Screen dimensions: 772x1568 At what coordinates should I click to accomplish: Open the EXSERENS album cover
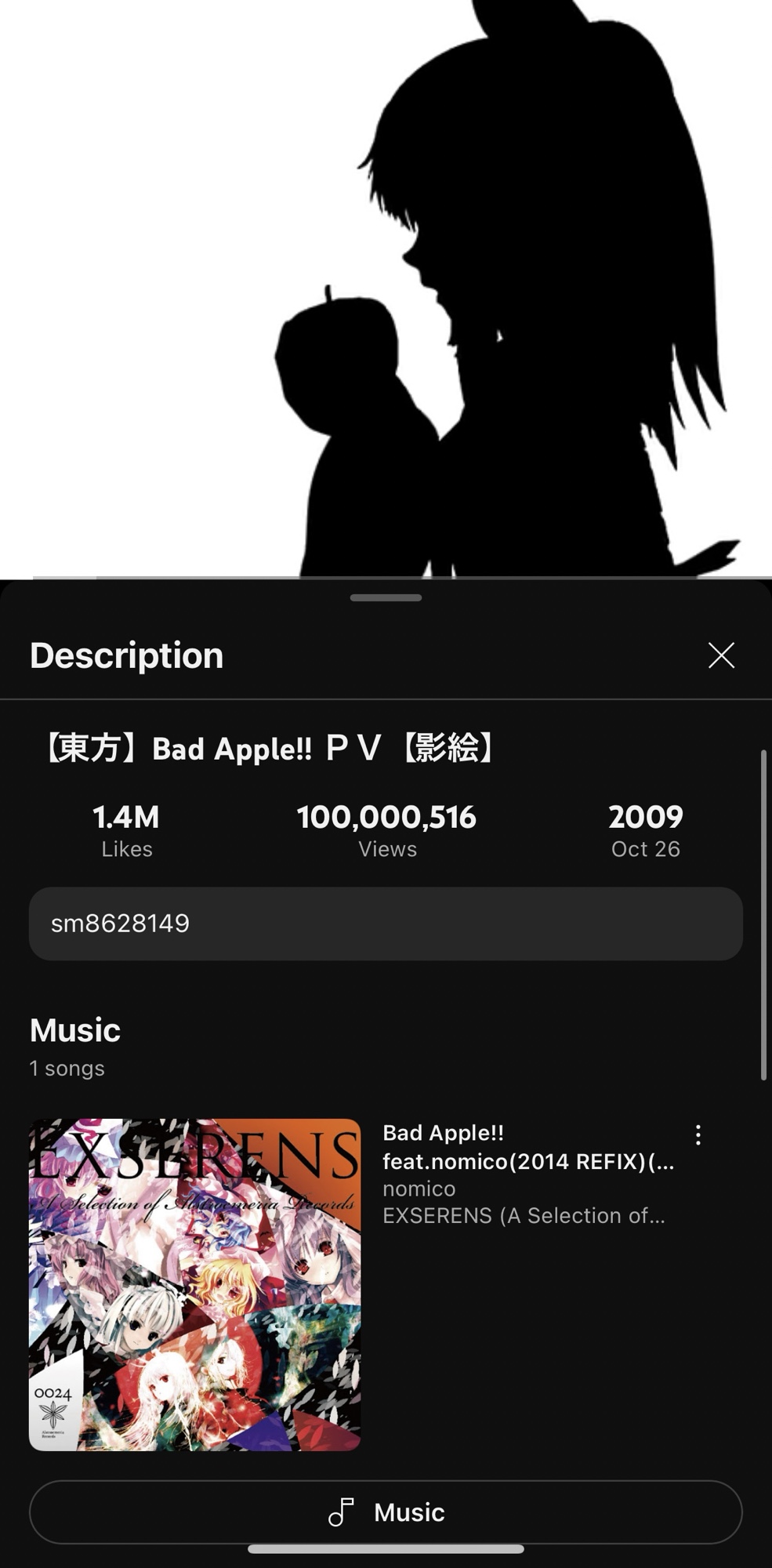(194, 1284)
